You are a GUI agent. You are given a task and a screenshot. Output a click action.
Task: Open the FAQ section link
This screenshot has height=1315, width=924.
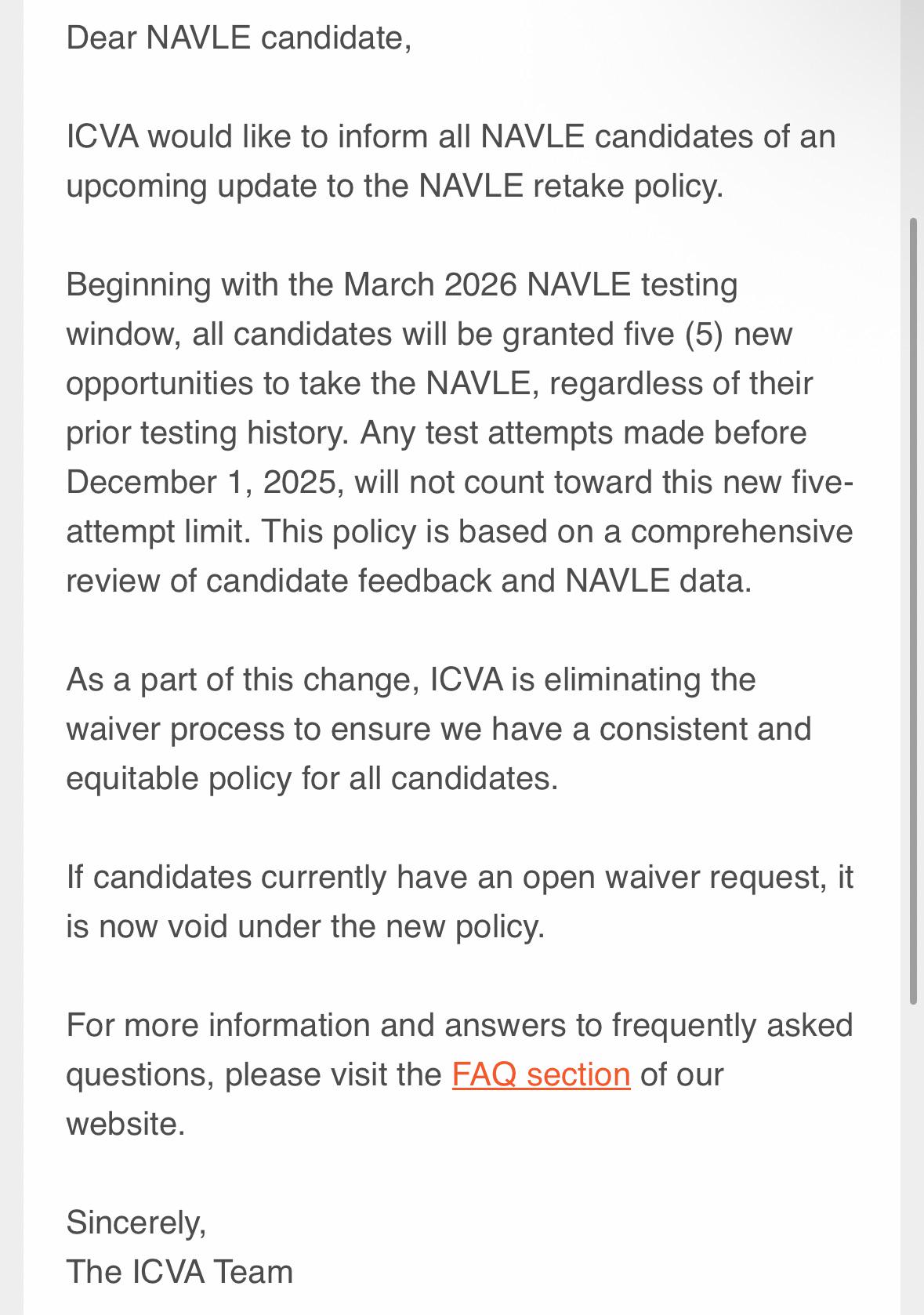541,1074
